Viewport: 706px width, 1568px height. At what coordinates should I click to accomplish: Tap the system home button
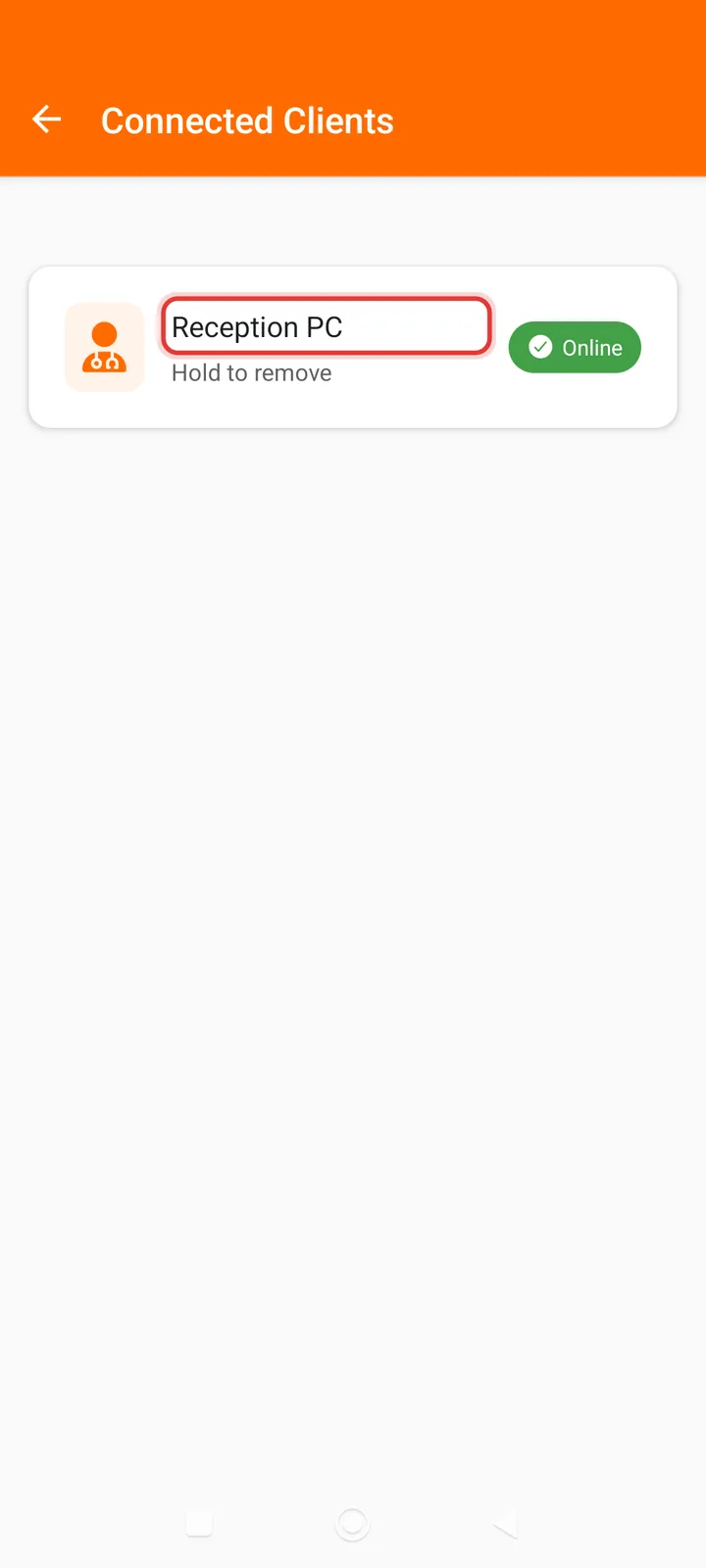(352, 1524)
